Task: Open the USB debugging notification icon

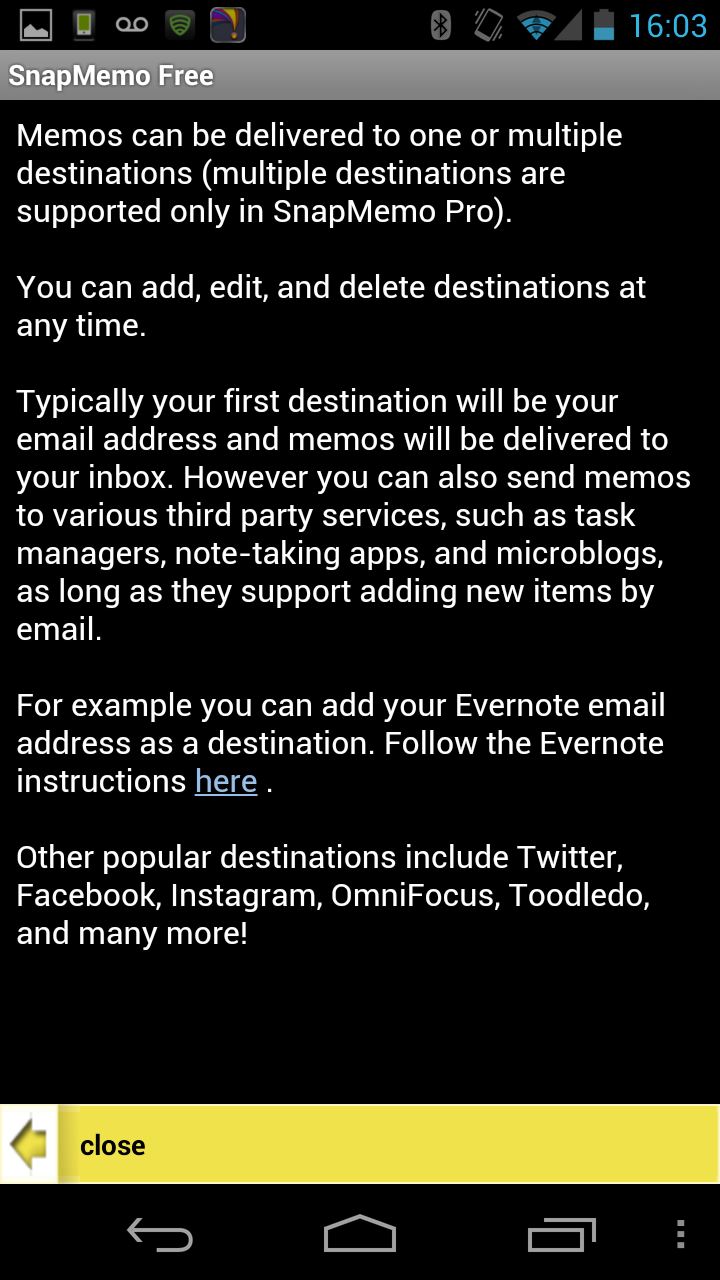Action: pos(83,23)
